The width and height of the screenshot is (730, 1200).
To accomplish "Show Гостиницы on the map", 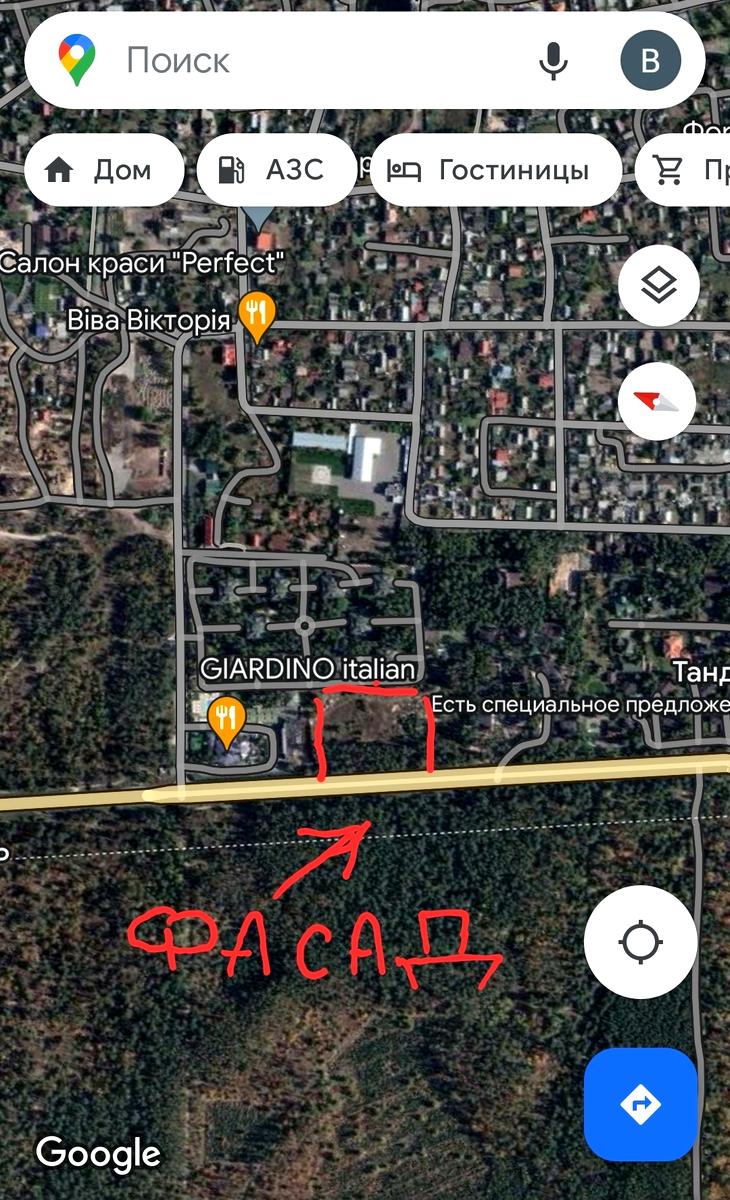I will pyautogui.click(x=495, y=169).
